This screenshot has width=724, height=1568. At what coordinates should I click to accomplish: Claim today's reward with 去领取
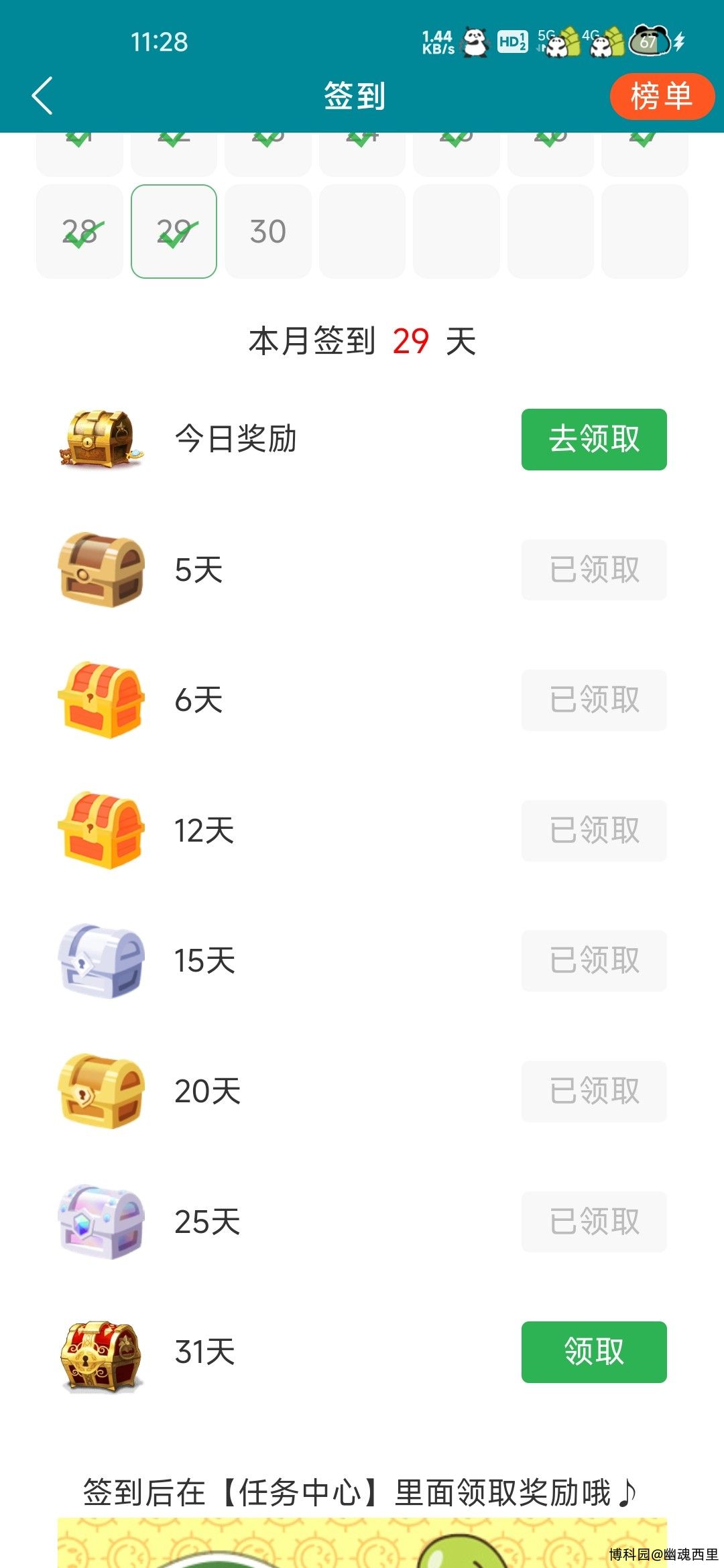click(x=594, y=440)
